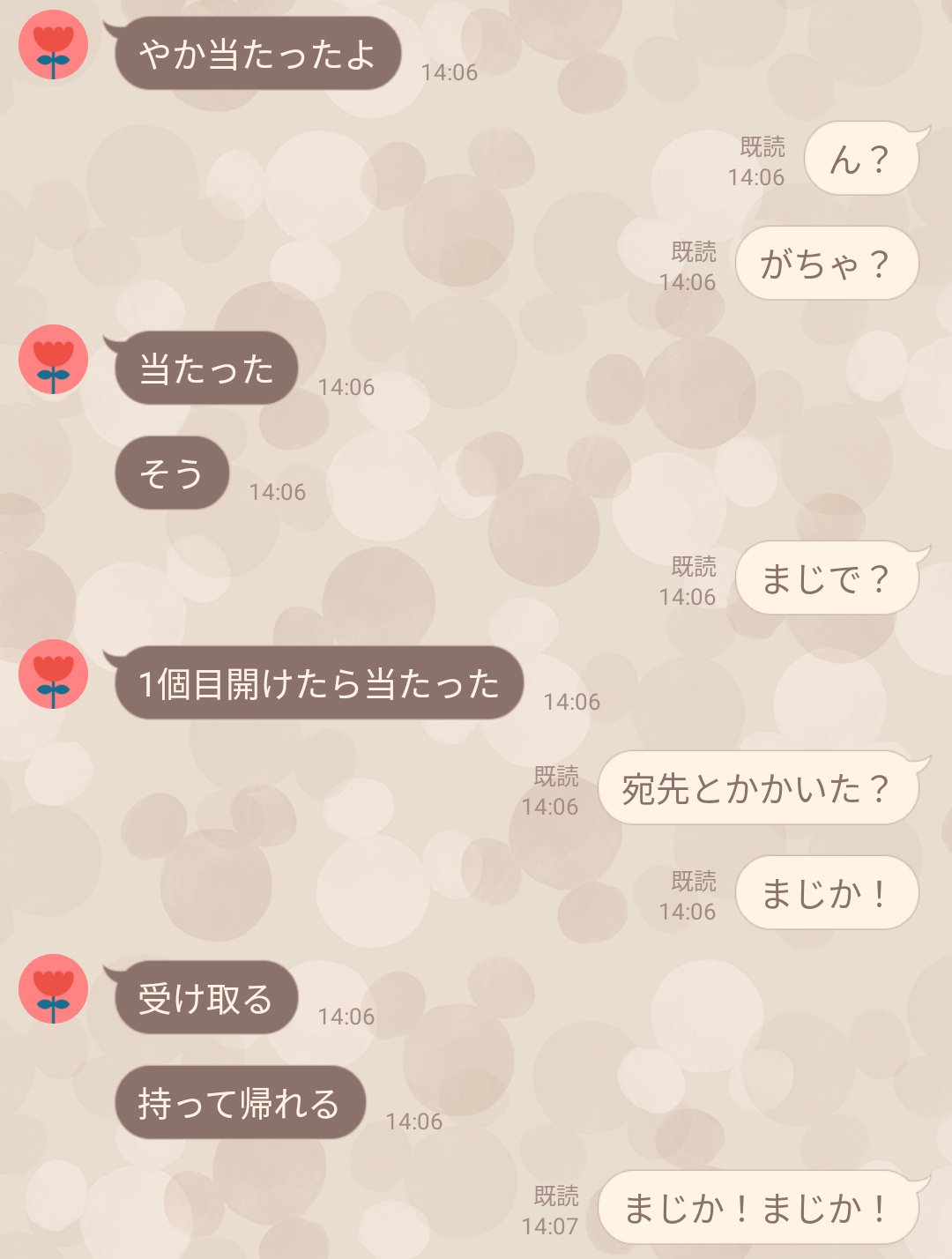Click the まじか！ bubble

point(826,893)
